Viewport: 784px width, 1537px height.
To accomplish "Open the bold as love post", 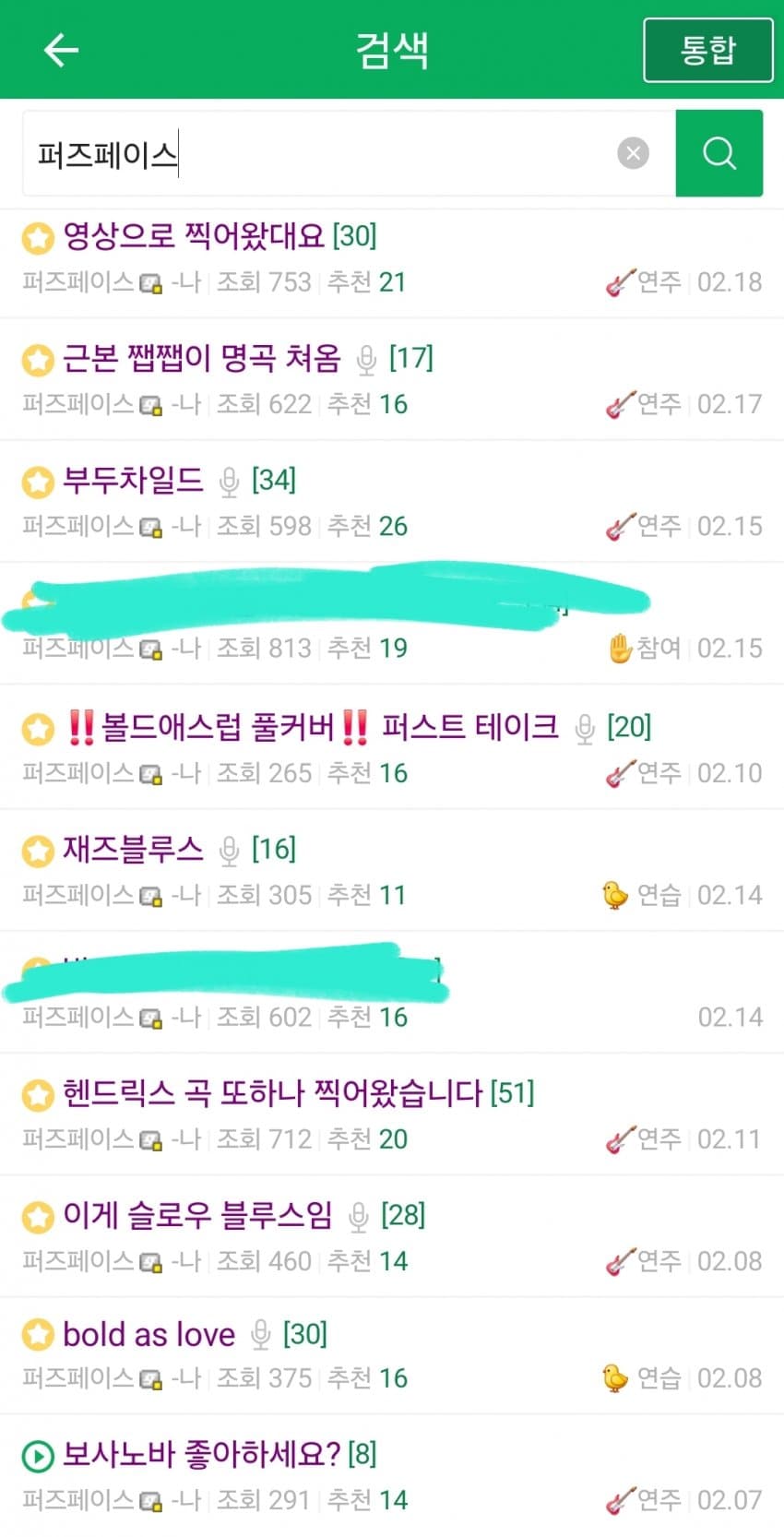I will pos(148,1334).
